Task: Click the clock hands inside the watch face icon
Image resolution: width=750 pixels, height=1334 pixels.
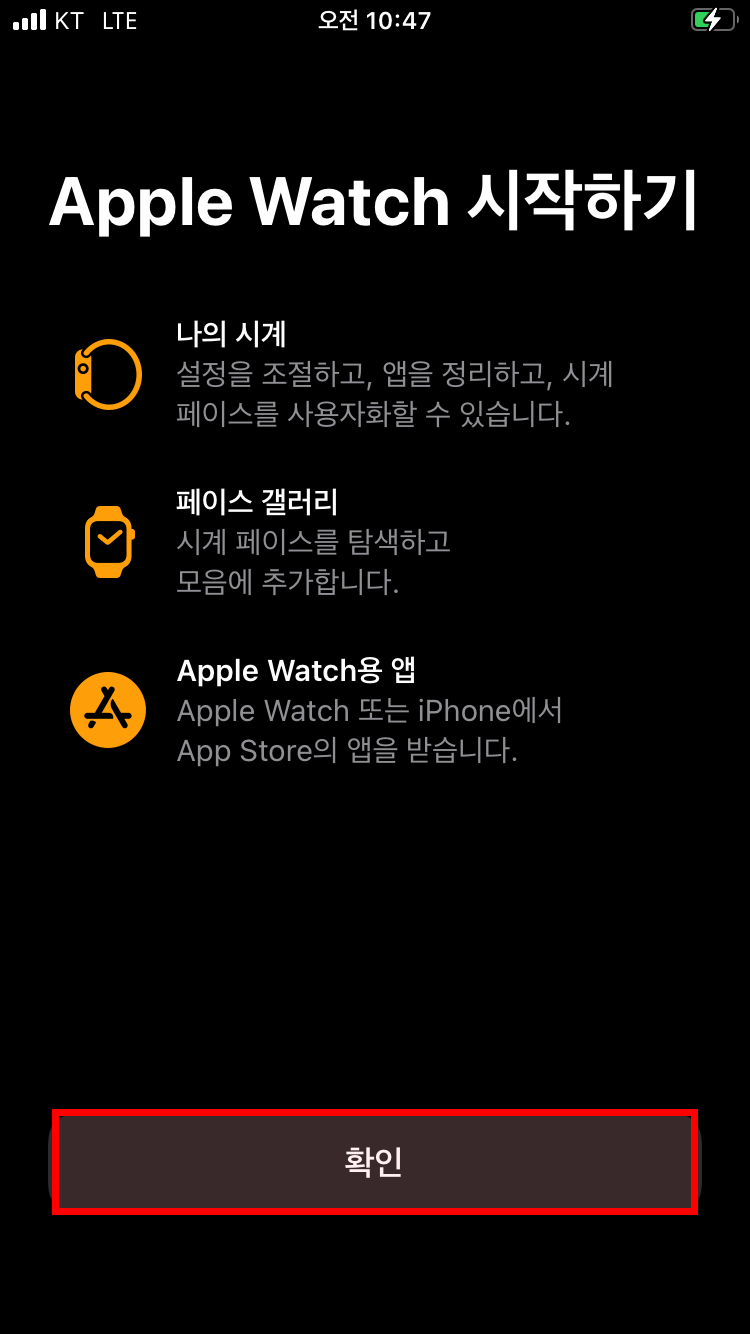Action: (x=107, y=538)
